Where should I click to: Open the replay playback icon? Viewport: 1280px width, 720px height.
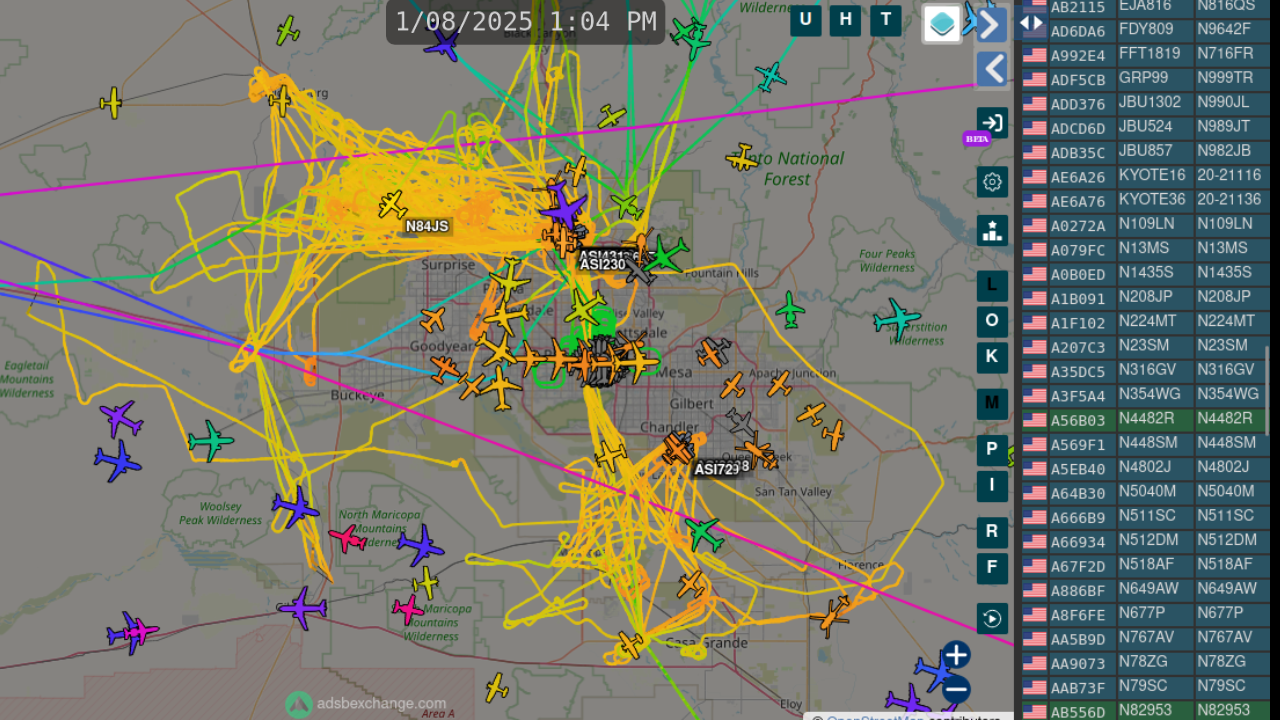point(992,619)
